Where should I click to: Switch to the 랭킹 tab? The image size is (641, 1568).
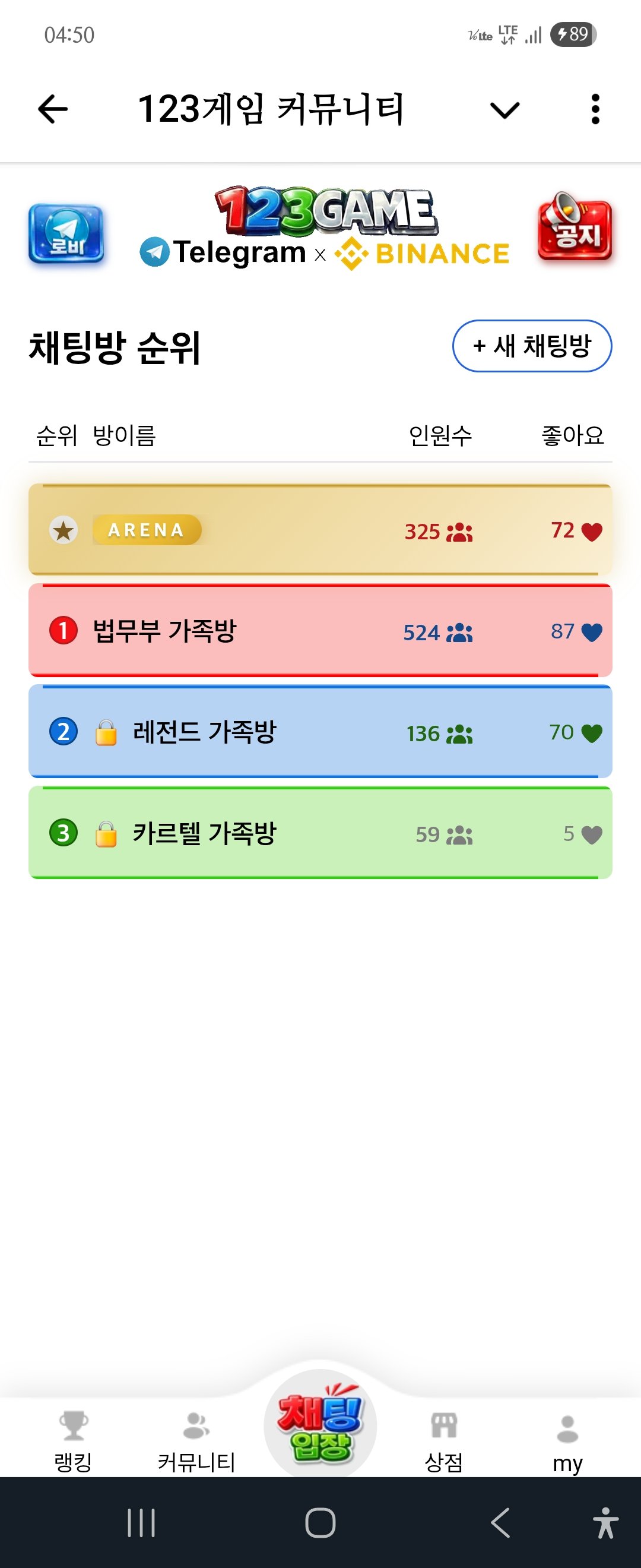(73, 1441)
